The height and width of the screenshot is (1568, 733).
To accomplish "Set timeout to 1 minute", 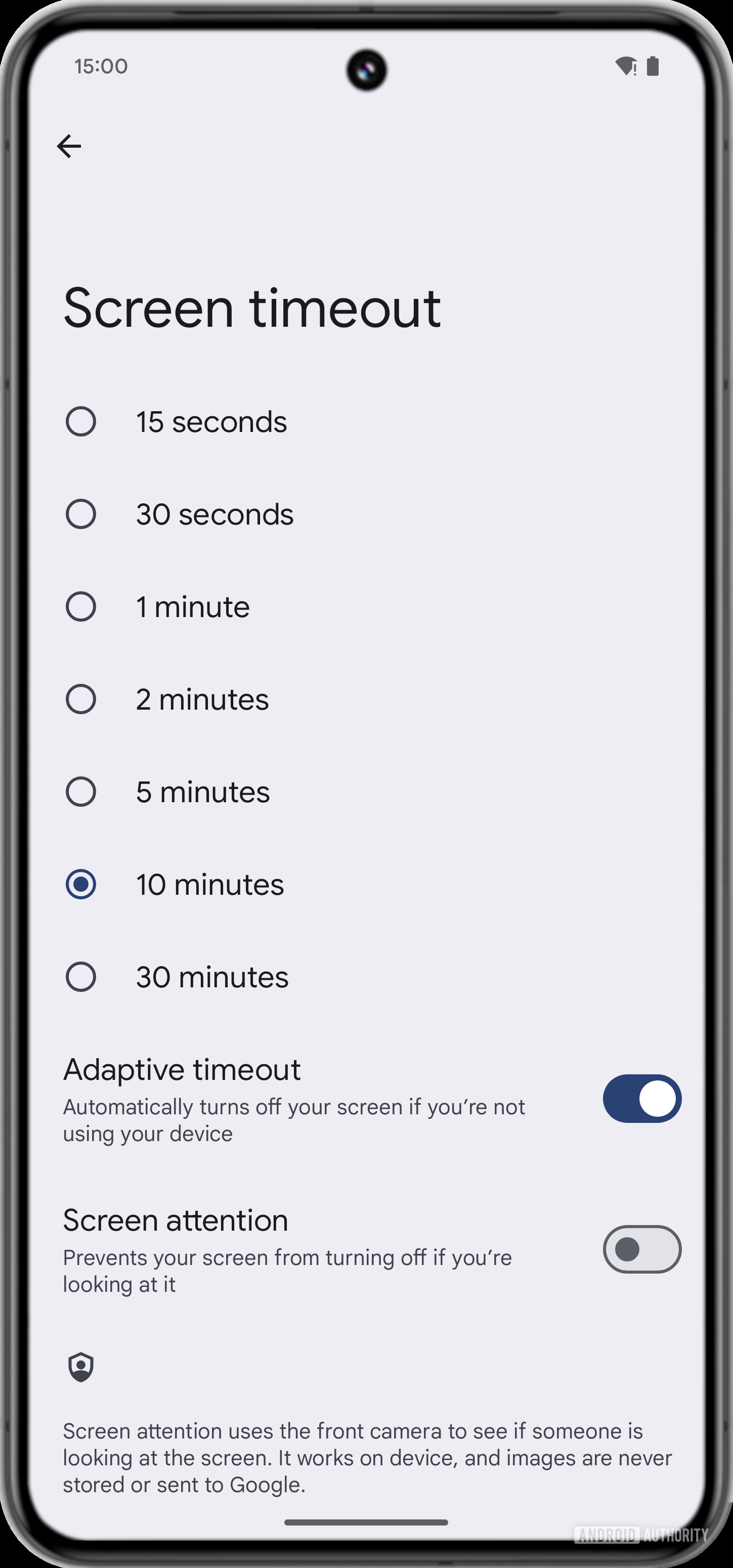I will pos(81,607).
